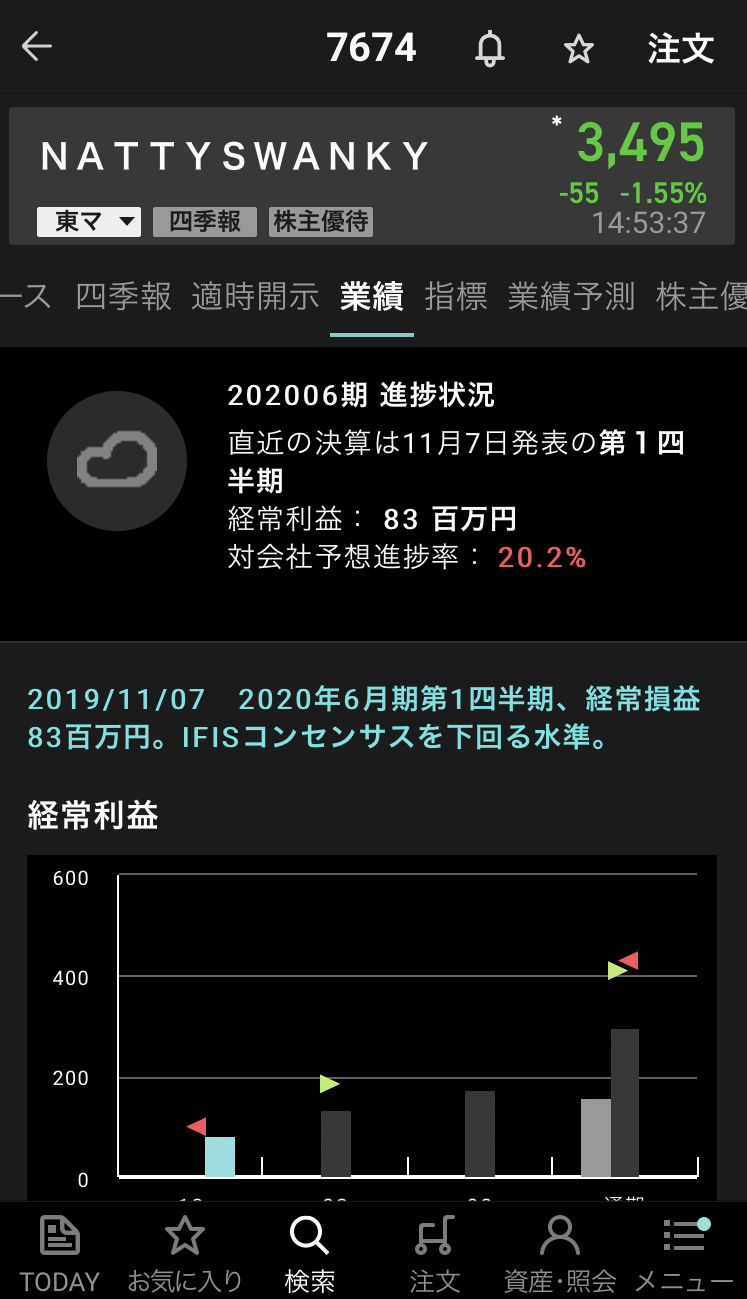Image resolution: width=747 pixels, height=1299 pixels.
Task: Open メニュー in bottom navigation
Action: 684,1252
